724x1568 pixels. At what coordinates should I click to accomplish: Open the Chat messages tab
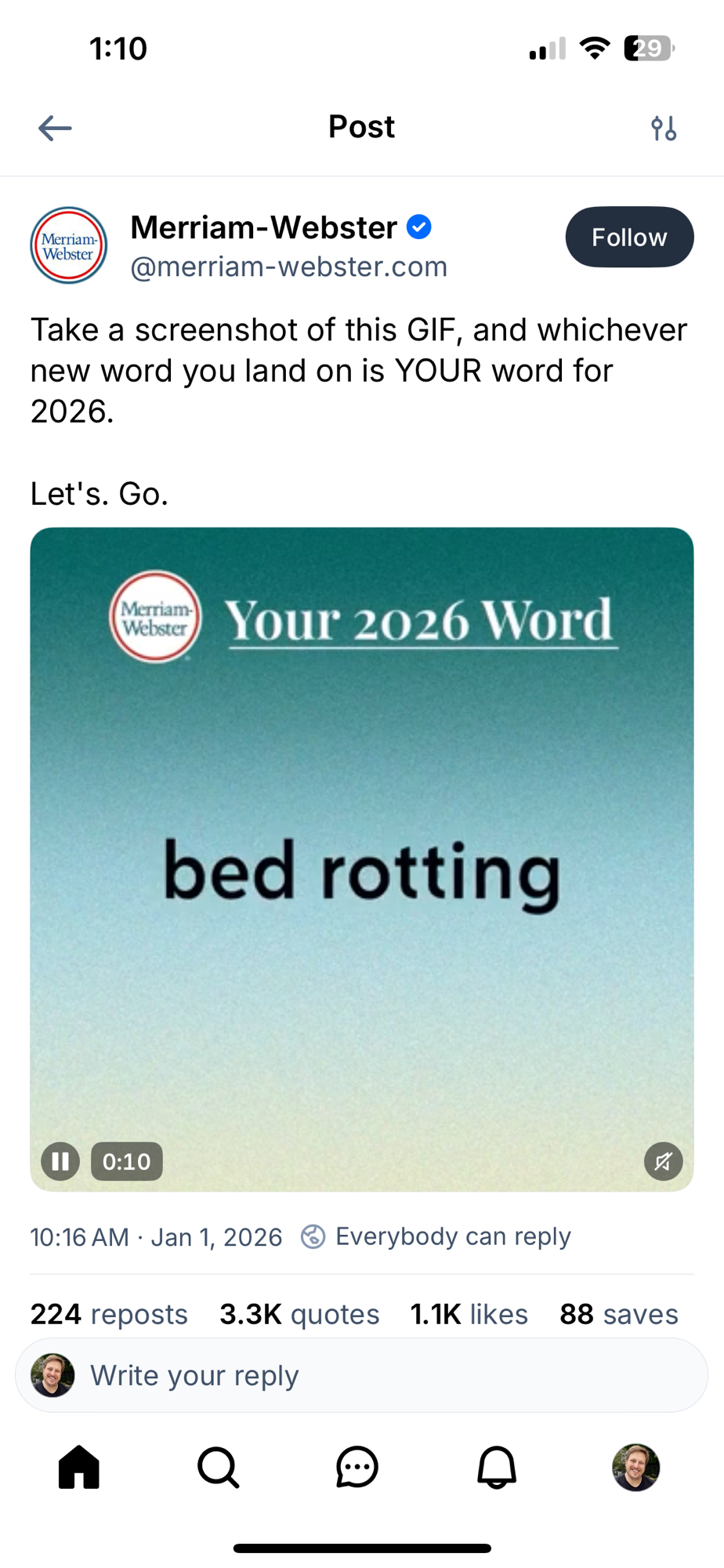click(x=357, y=1467)
